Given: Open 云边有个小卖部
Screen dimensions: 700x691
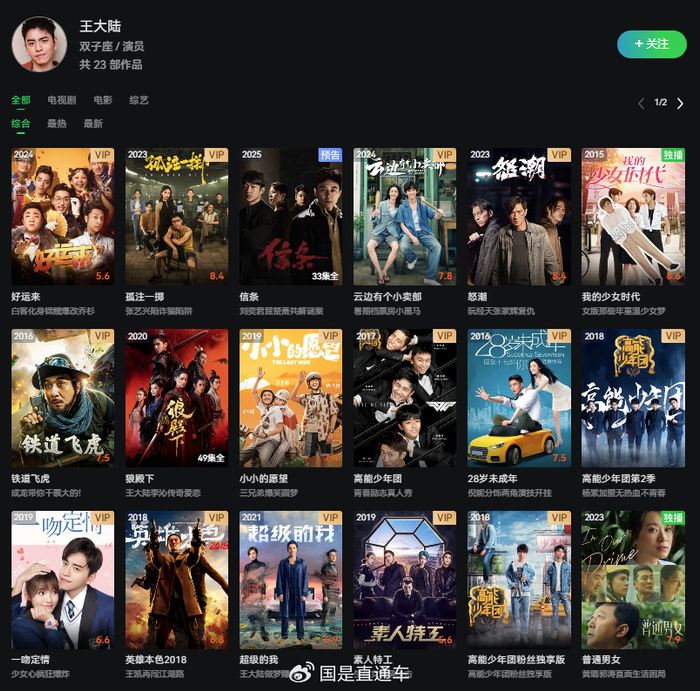Looking at the screenshot, I should click(405, 216).
